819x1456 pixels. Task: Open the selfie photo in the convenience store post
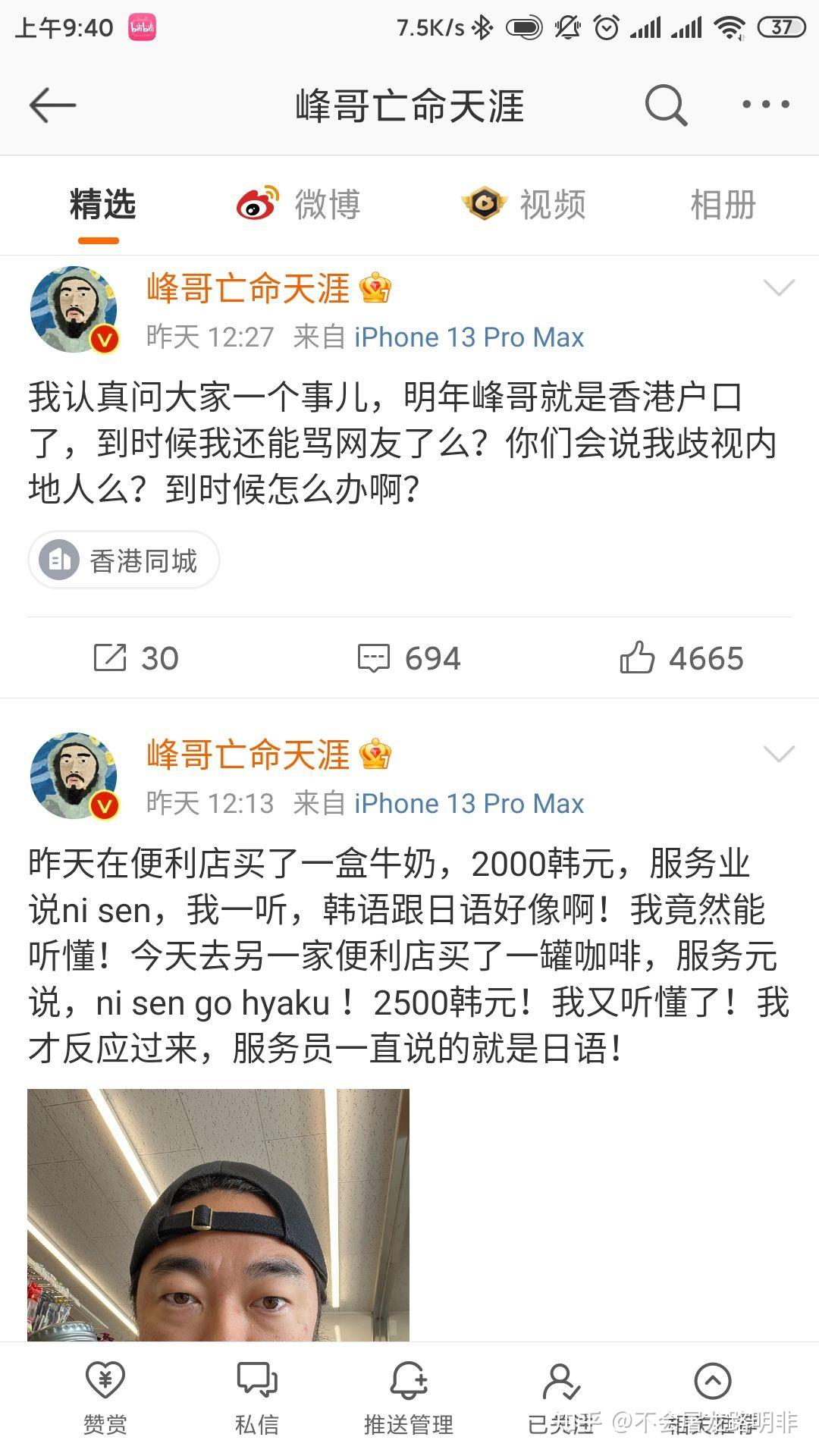click(x=218, y=1215)
